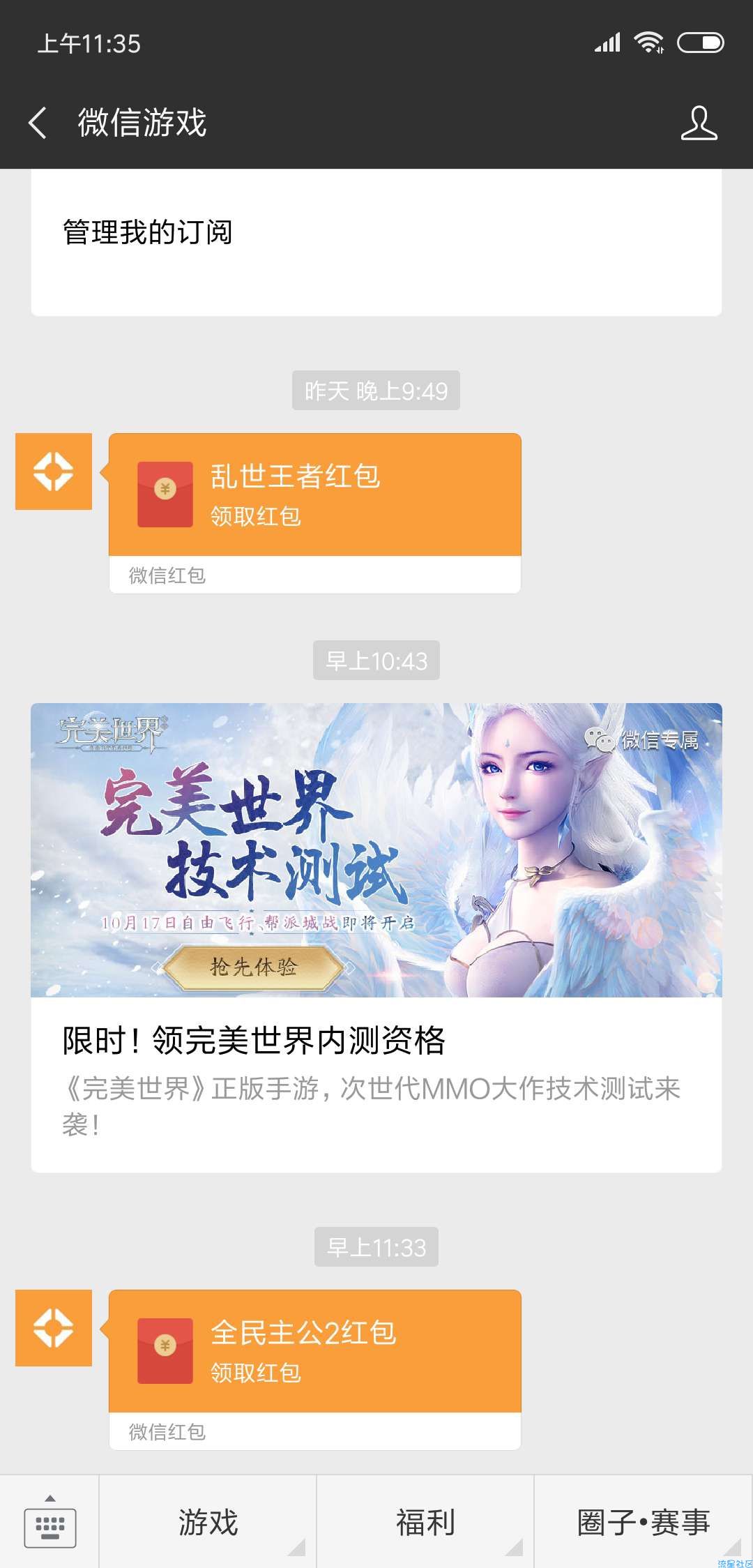Screen dimensions: 753x1568
Task: Claim the 全民主公2红包 red packet
Action: coord(314,1352)
